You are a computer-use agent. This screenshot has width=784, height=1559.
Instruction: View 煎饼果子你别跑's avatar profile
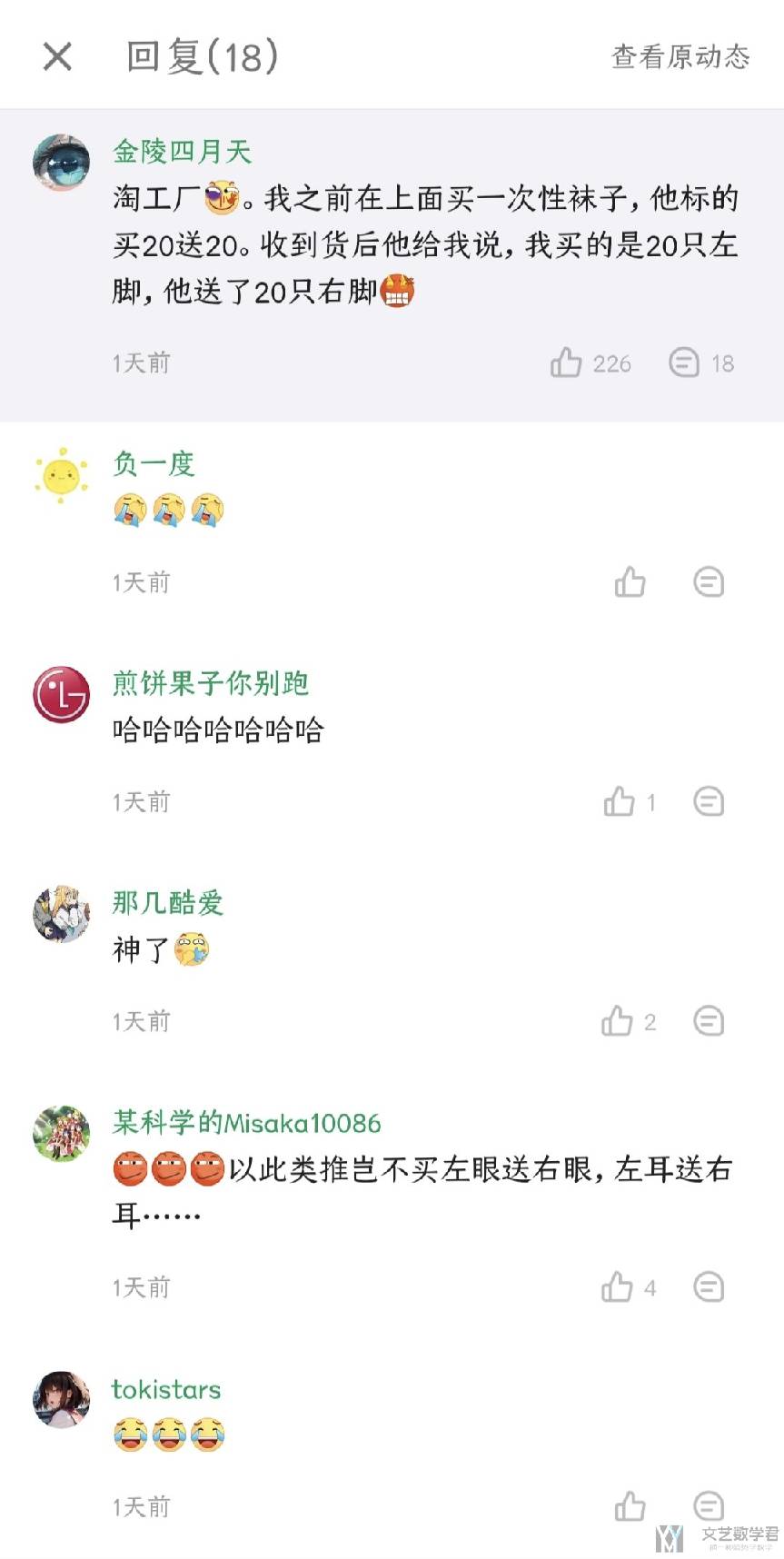[x=62, y=694]
